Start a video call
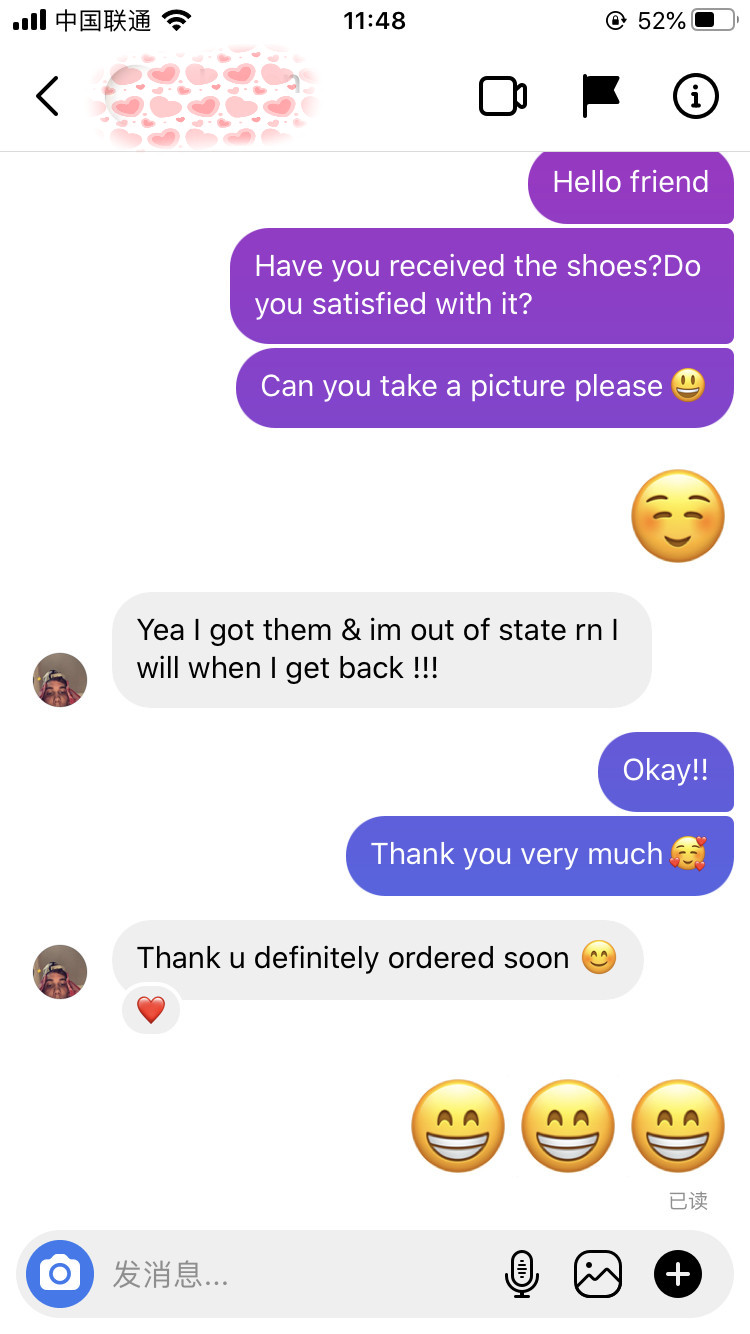 (503, 96)
